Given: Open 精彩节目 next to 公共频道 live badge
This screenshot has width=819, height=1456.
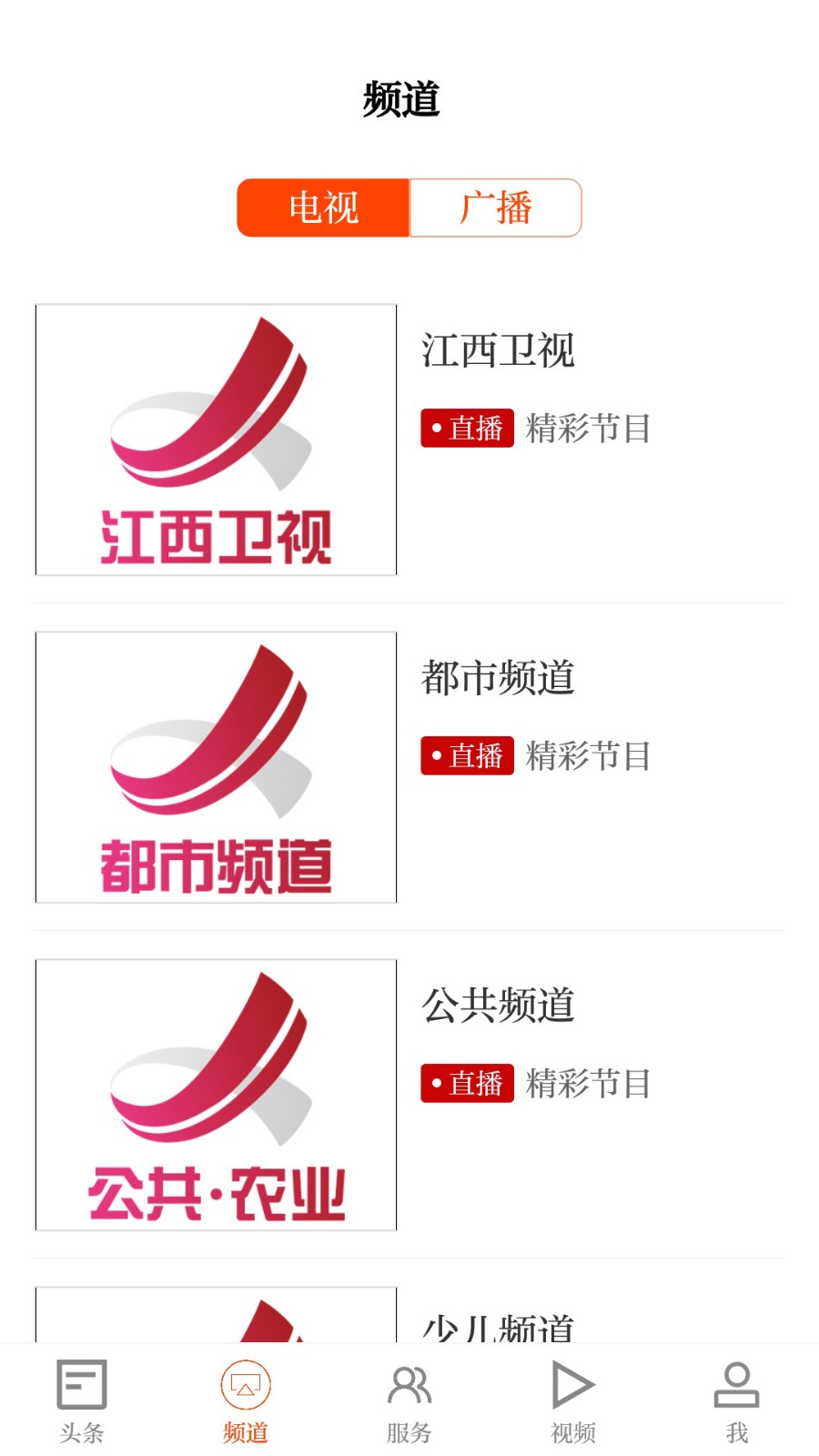Looking at the screenshot, I should pyautogui.click(x=589, y=1083).
